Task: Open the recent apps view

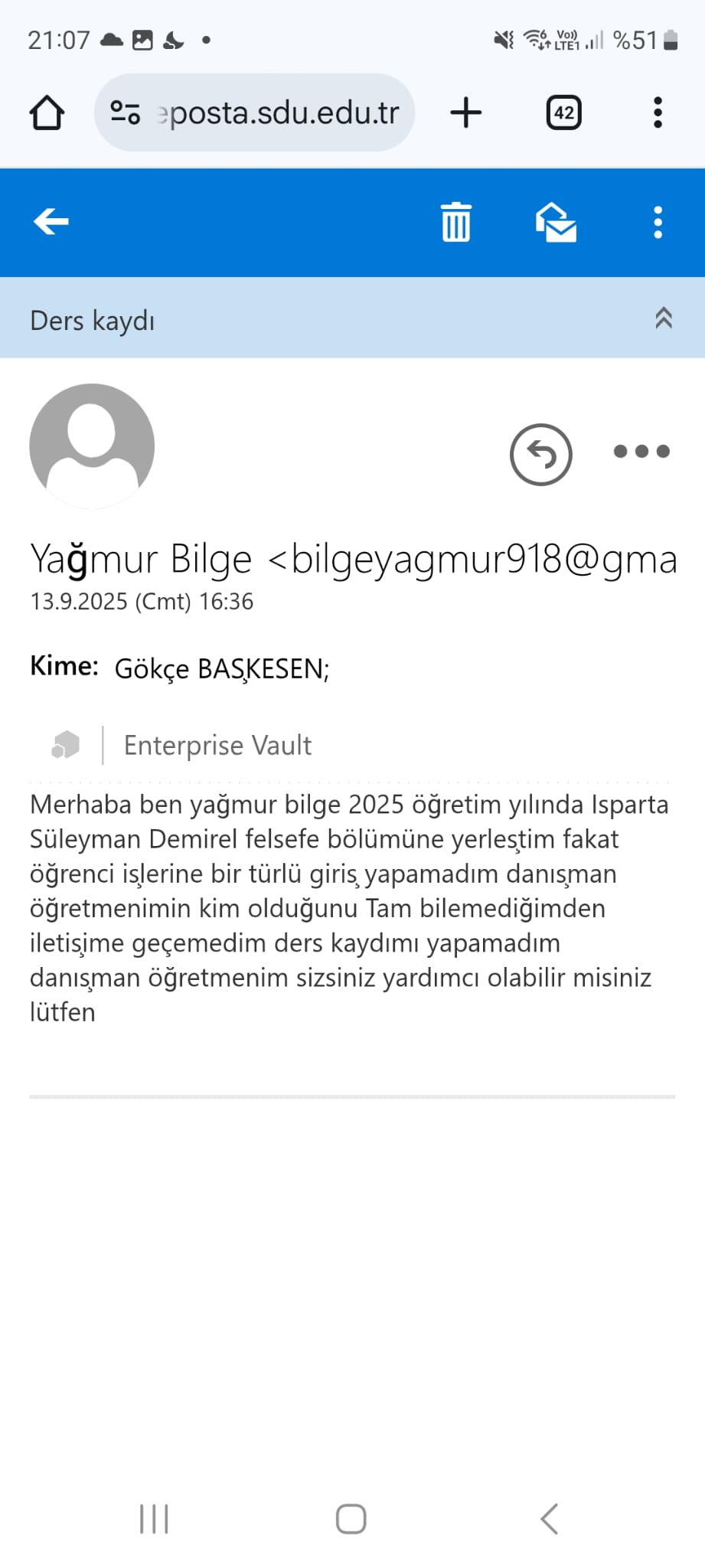Action: coord(154,1519)
